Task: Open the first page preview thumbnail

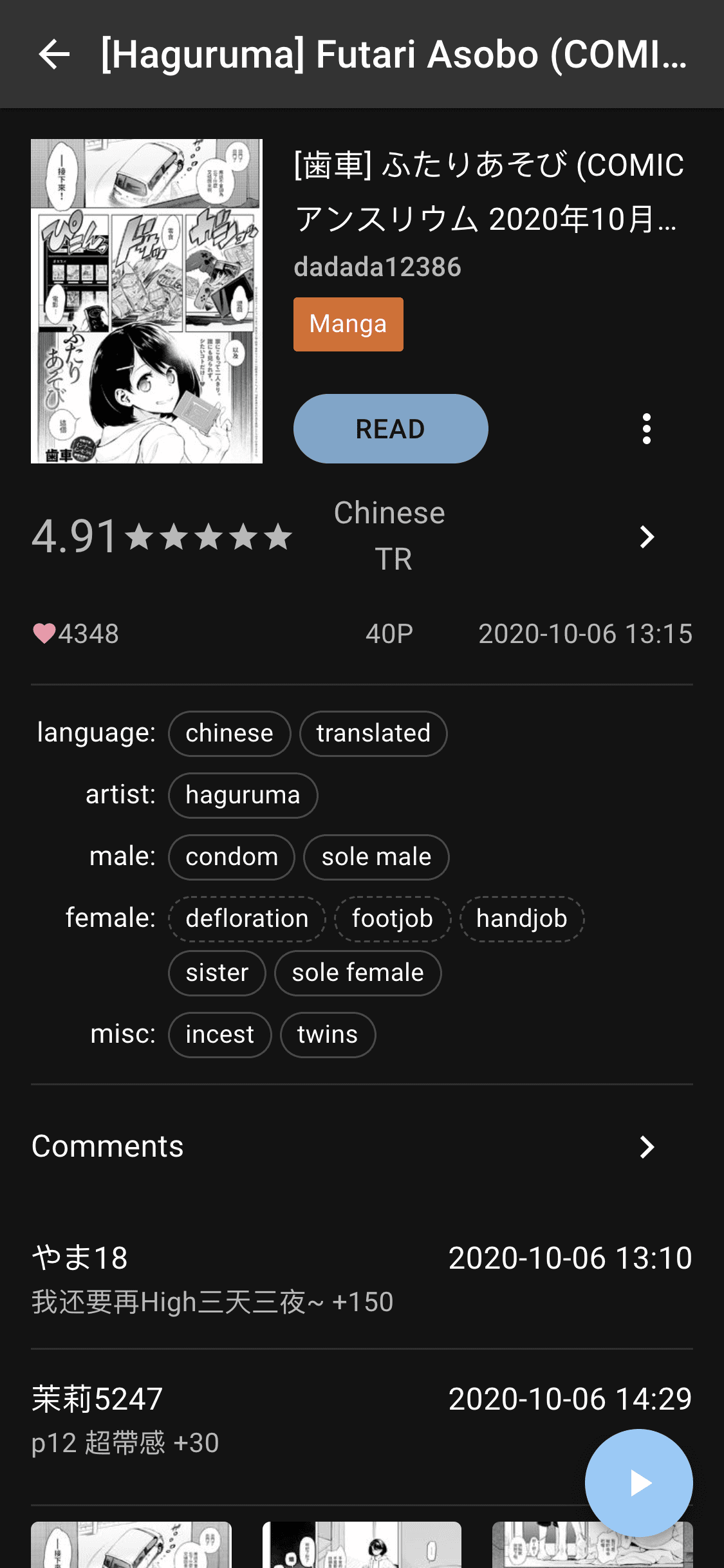Action: point(131,1545)
